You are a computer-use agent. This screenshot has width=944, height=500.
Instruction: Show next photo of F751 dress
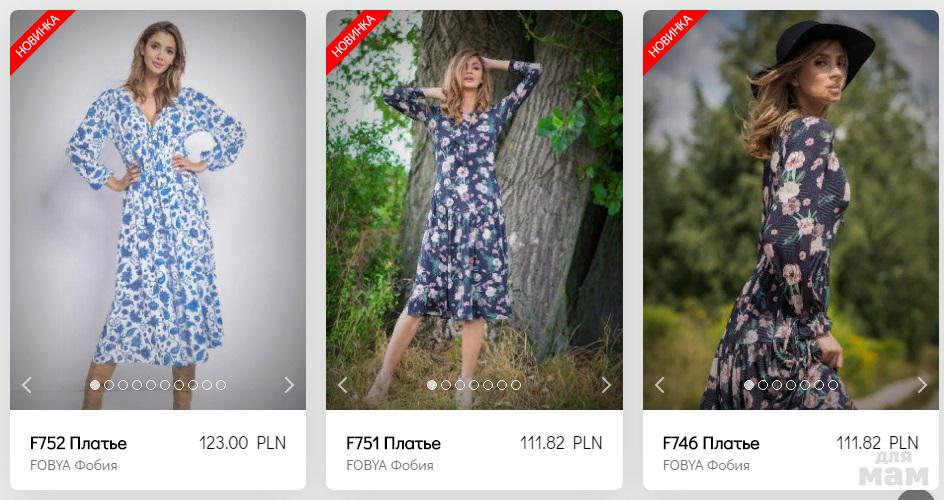pos(605,385)
